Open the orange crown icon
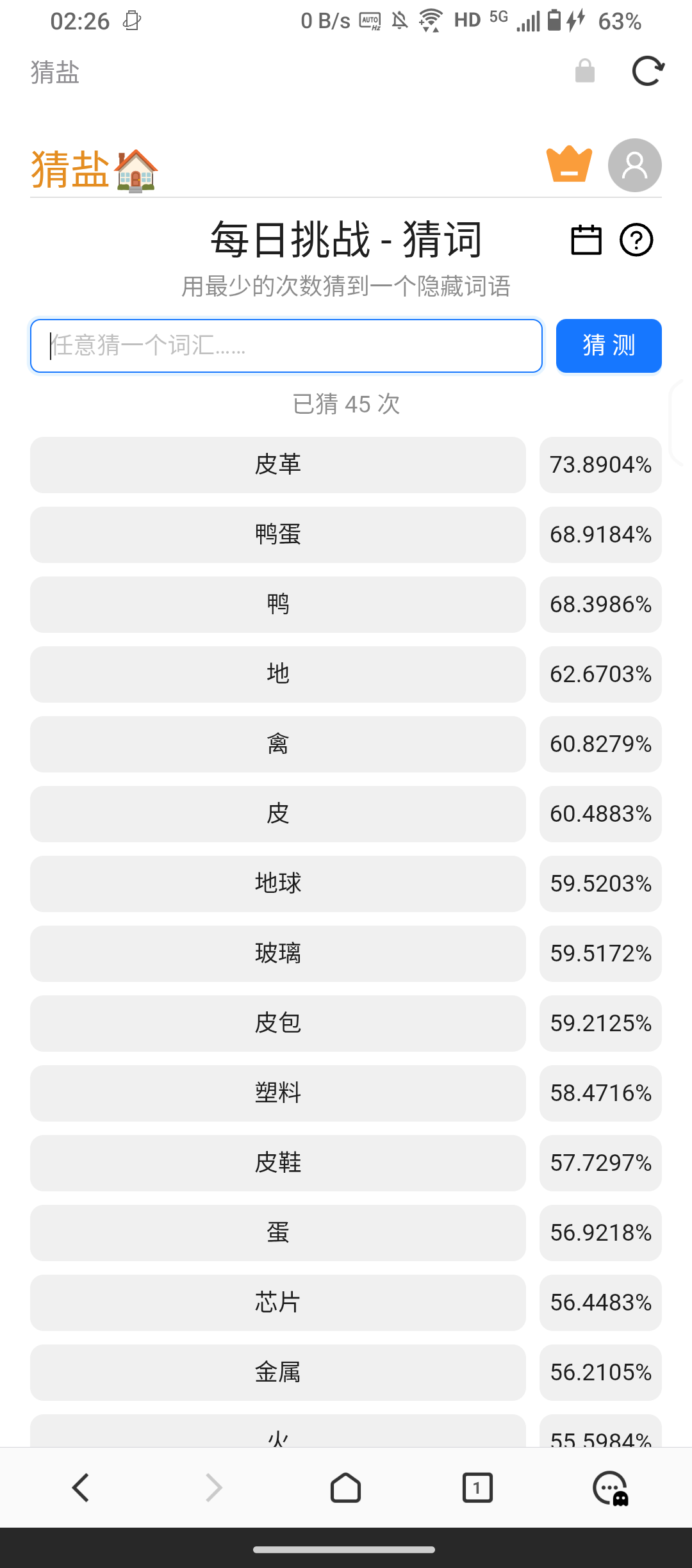The height and width of the screenshot is (1568, 692). [569, 165]
